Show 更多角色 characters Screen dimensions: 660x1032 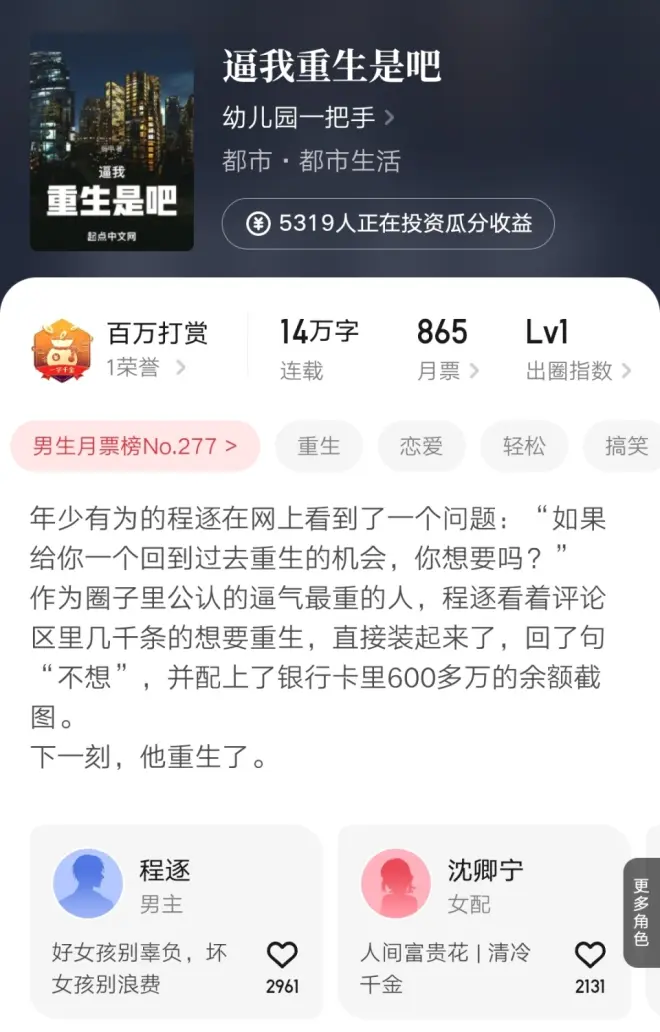pos(641,912)
